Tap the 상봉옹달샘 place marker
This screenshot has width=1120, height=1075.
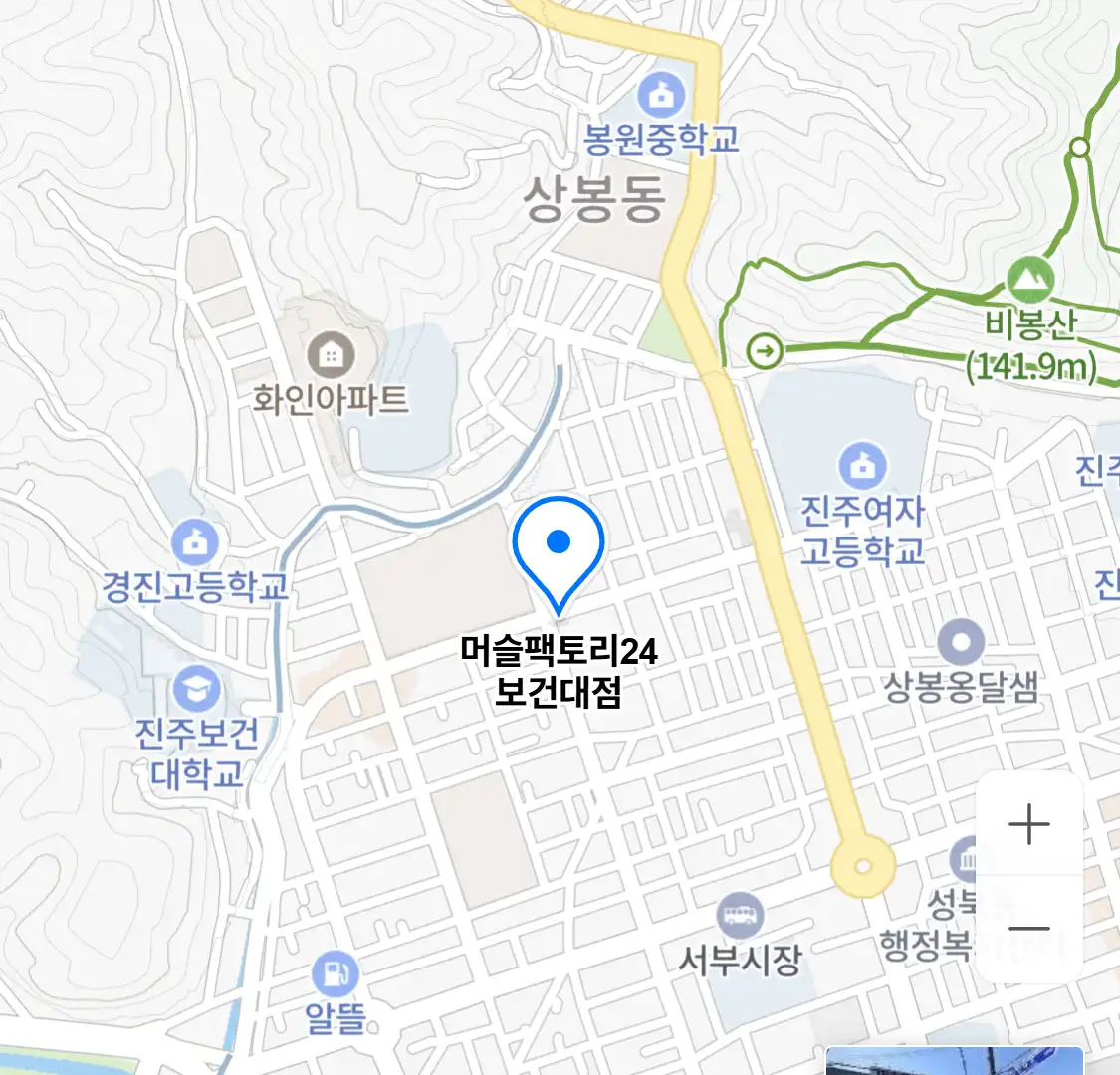click(x=961, y=643)
